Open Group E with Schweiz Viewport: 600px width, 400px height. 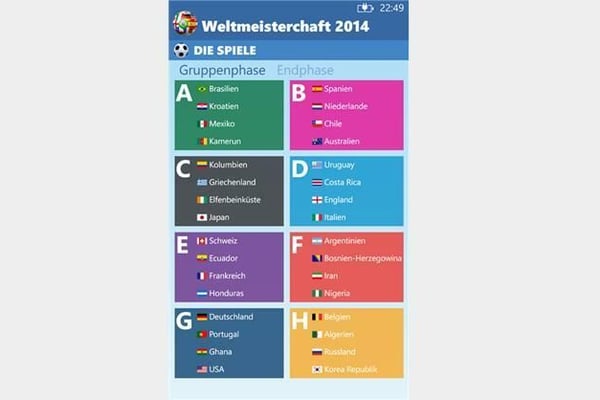pyautogui.click(x=229, y=267)
